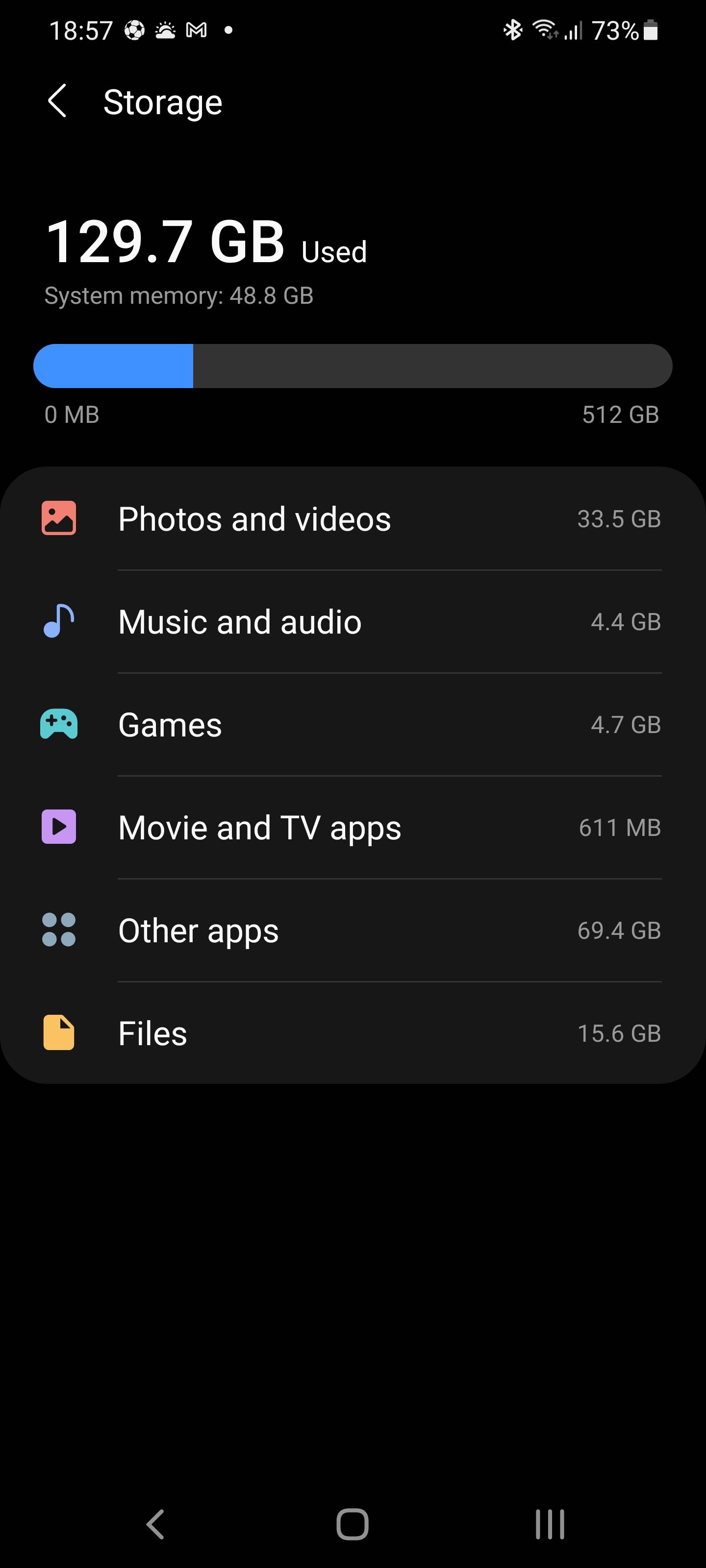Expand the Photos and videos storage entry
706x1568 pixels.
tap(353, 518)
